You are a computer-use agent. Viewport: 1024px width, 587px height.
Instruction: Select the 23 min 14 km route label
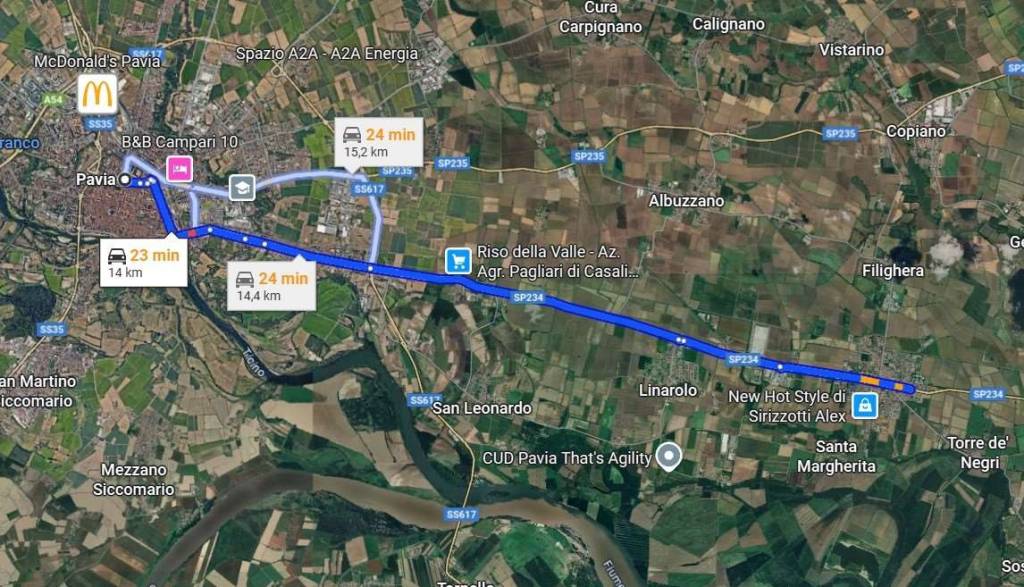(143, 263)
